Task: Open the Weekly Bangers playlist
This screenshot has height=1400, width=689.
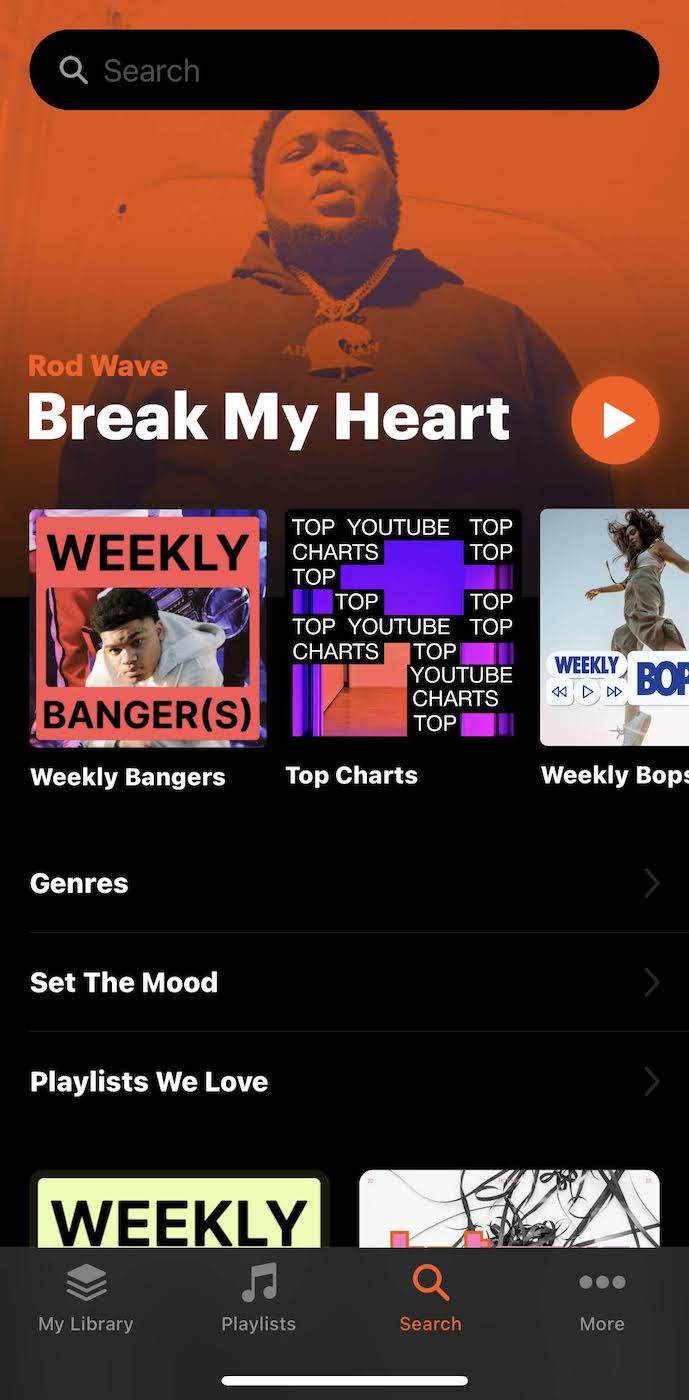Action: coord(148,628)
